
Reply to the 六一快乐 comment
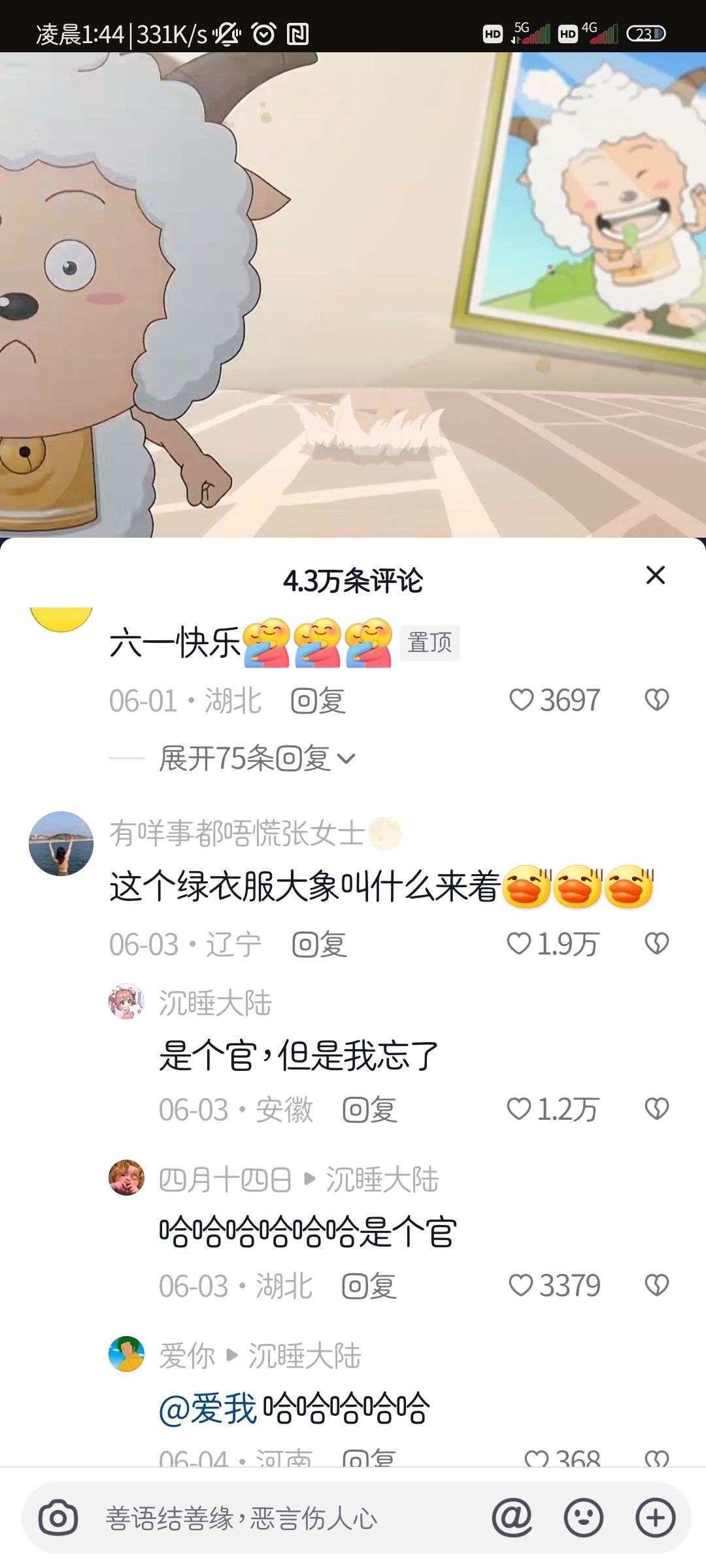[318, 701]
